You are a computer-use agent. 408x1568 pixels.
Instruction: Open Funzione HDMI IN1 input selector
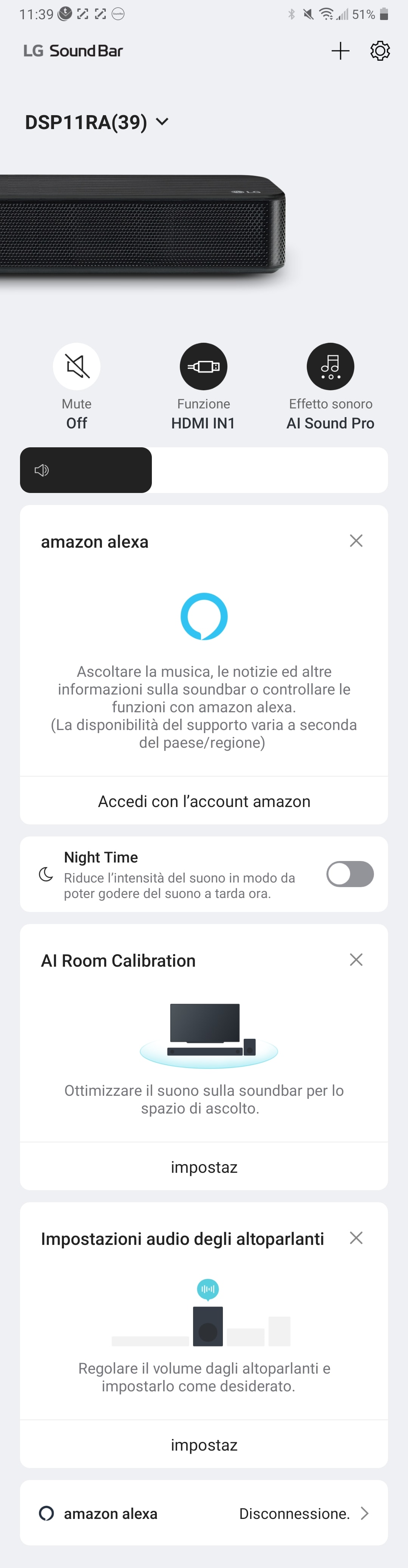pyautogui.click(x=203, y=367)
